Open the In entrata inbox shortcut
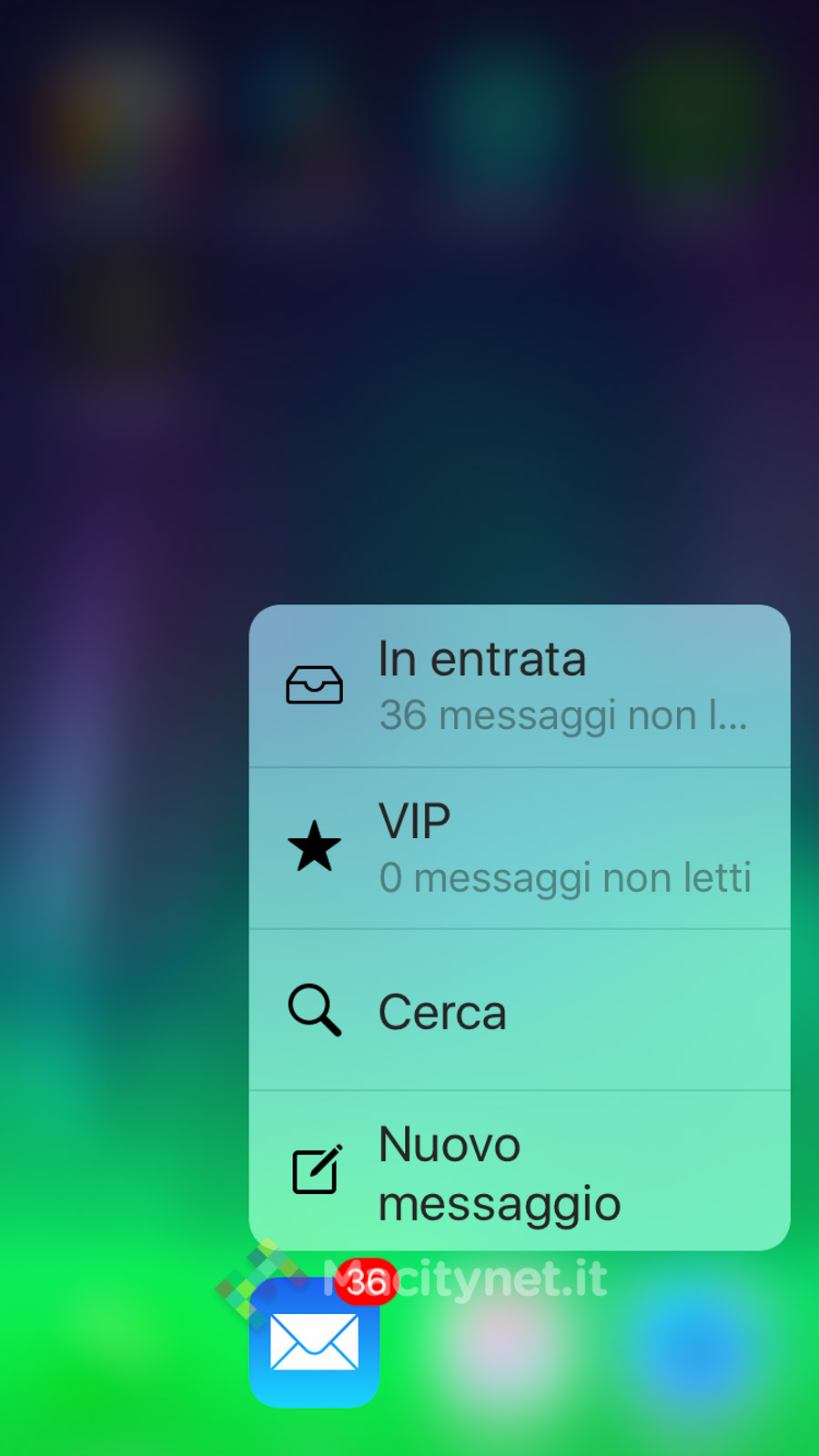The width and height of the screenshot is (819, 1456). (x=519, y=686)
